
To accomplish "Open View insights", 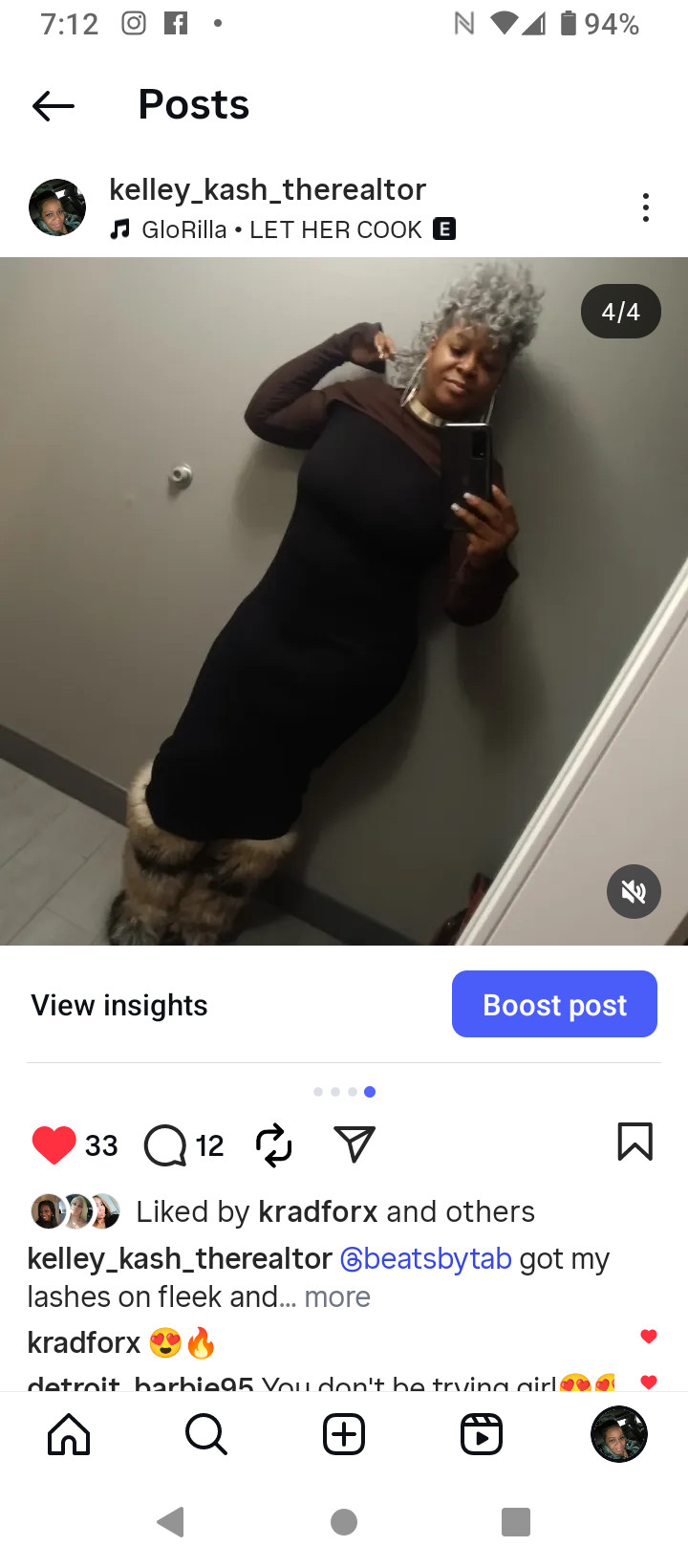I will pyautogui.click(x=119, y=1005).
